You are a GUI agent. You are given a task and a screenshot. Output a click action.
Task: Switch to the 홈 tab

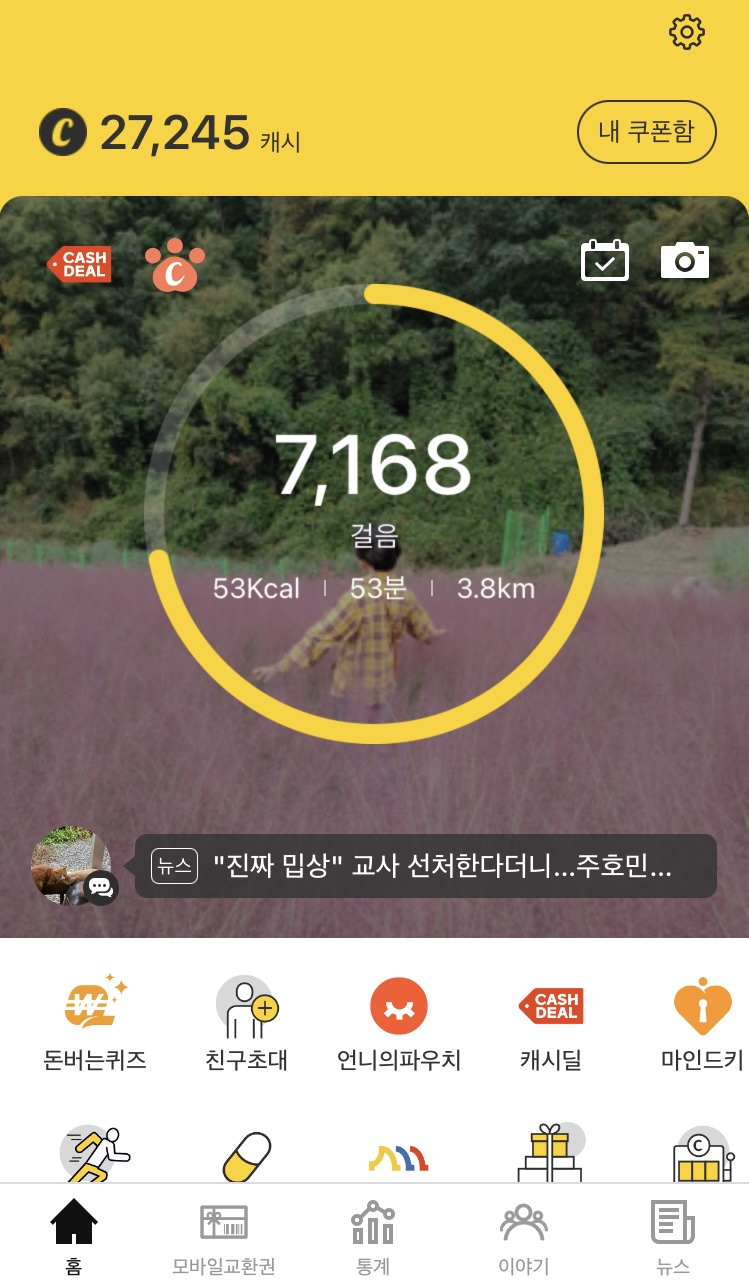pyautogui.click(x=74, y=1235)
